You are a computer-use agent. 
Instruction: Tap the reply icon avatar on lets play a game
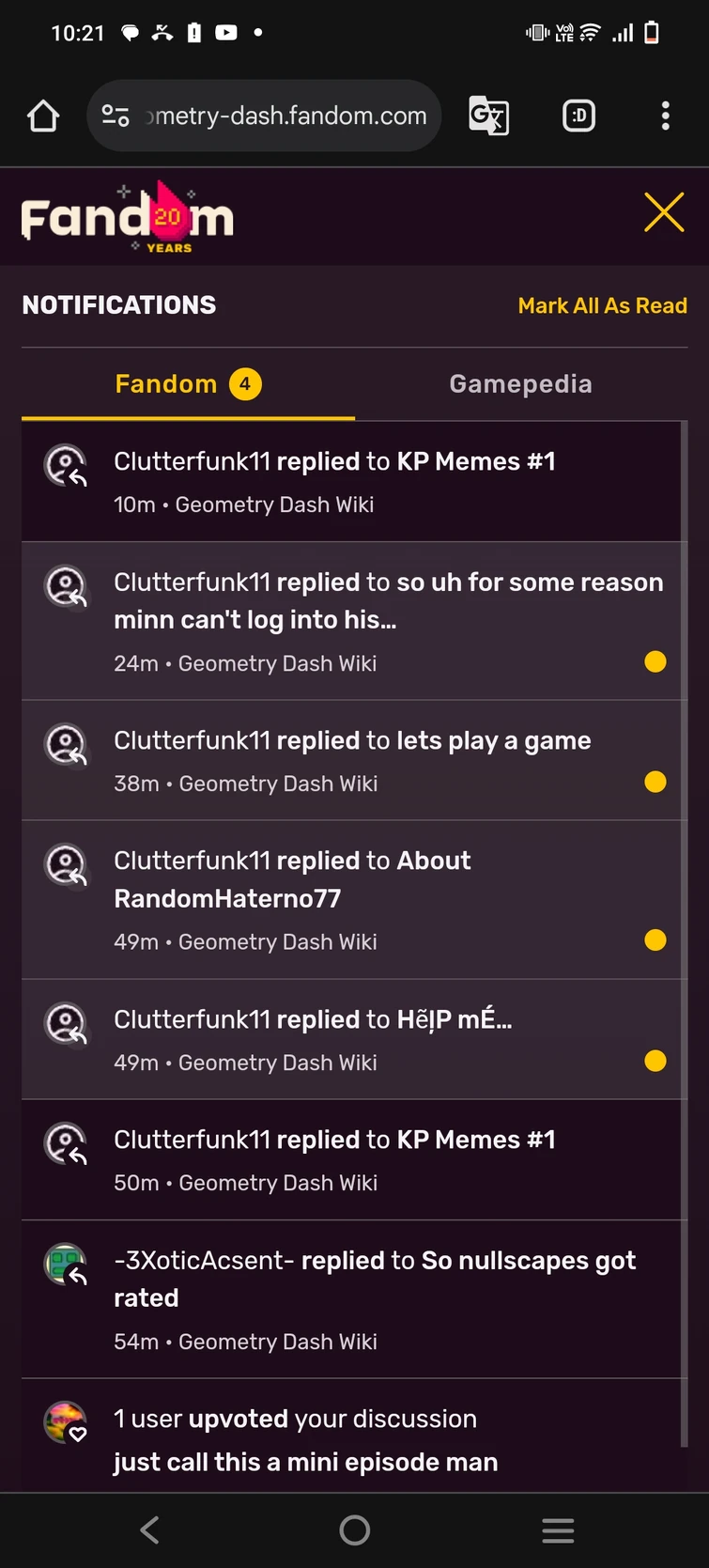coord(65,744)
